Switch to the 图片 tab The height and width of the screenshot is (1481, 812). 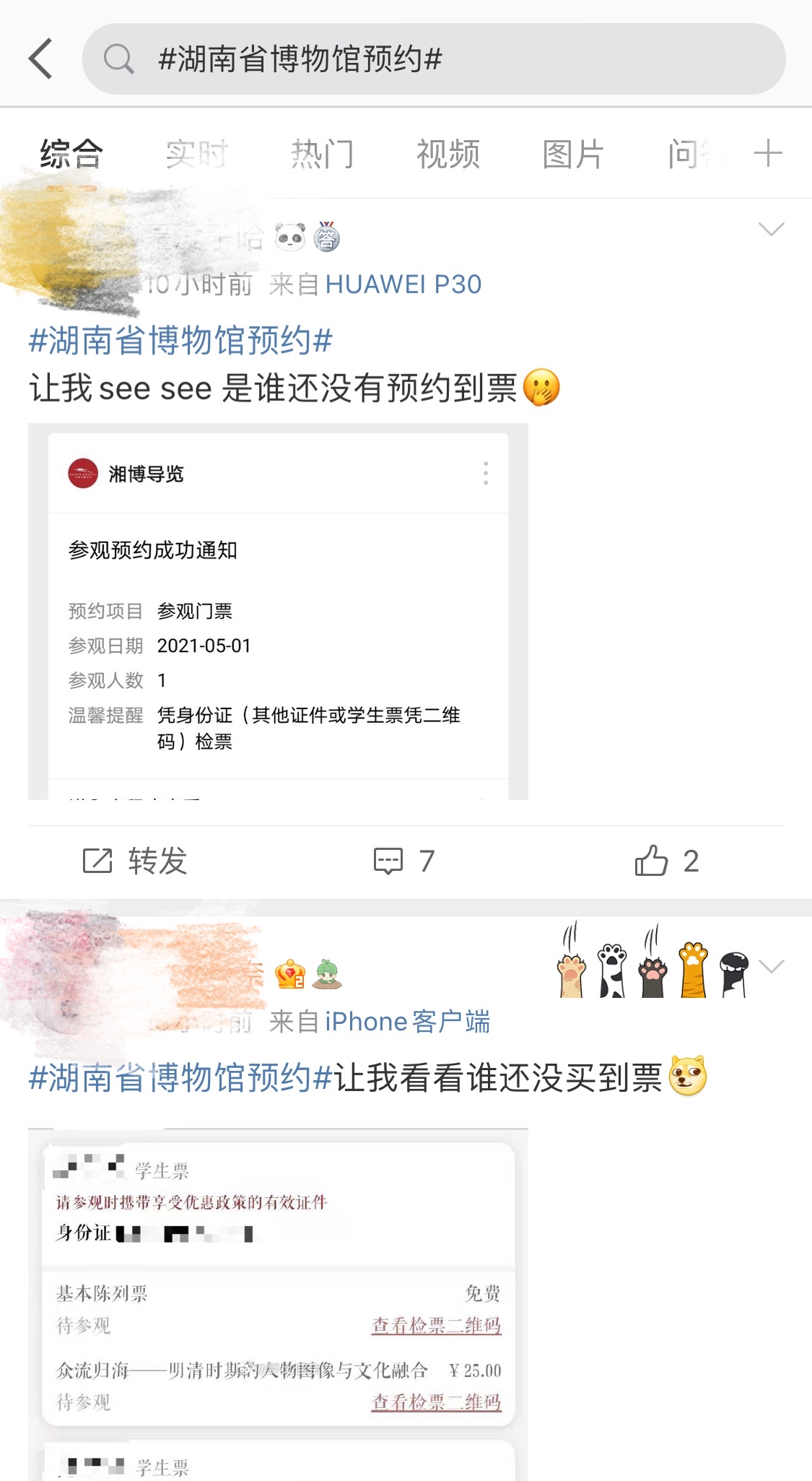click(x=573, y=154)
